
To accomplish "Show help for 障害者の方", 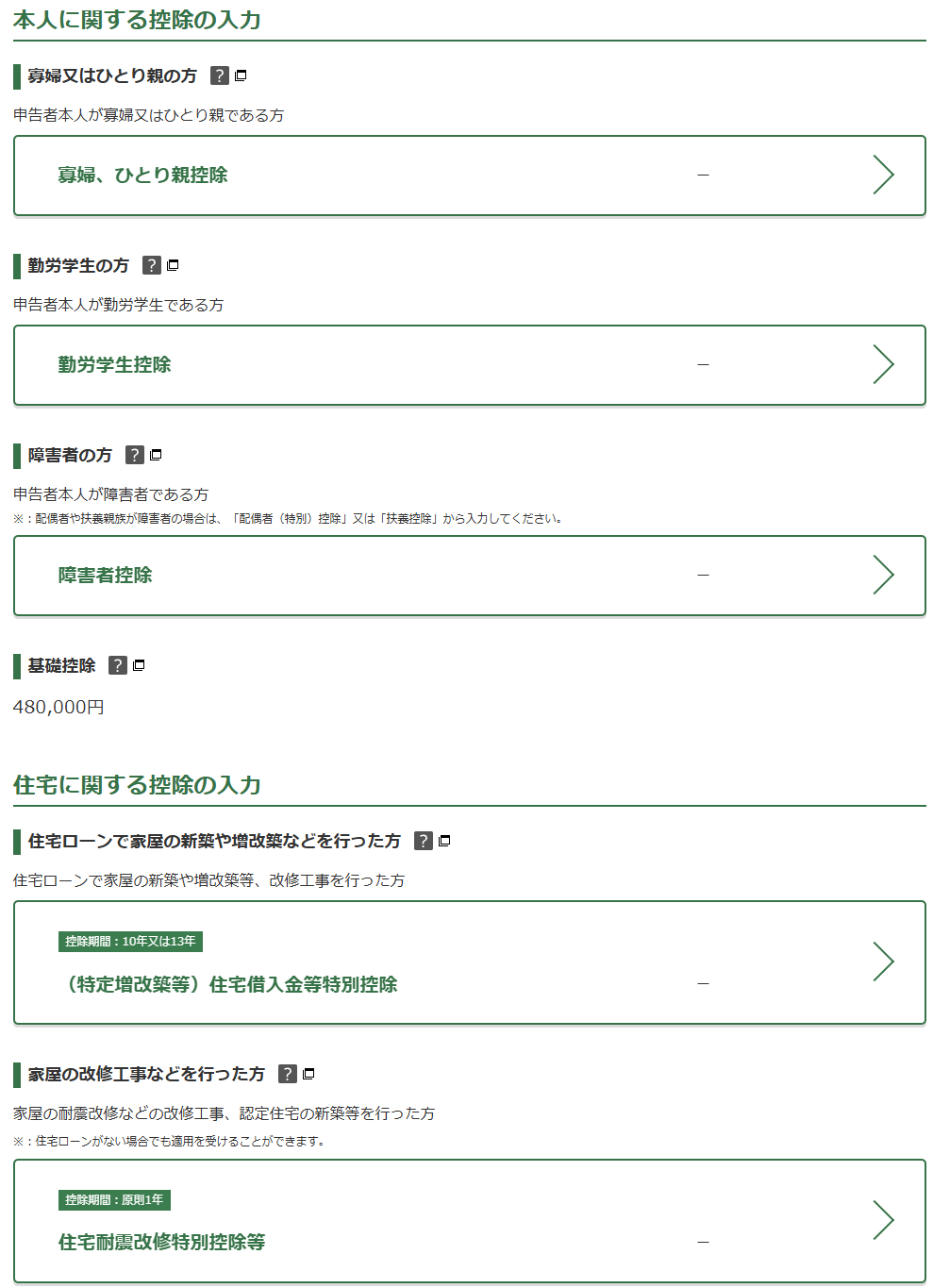I will (135, 455).
